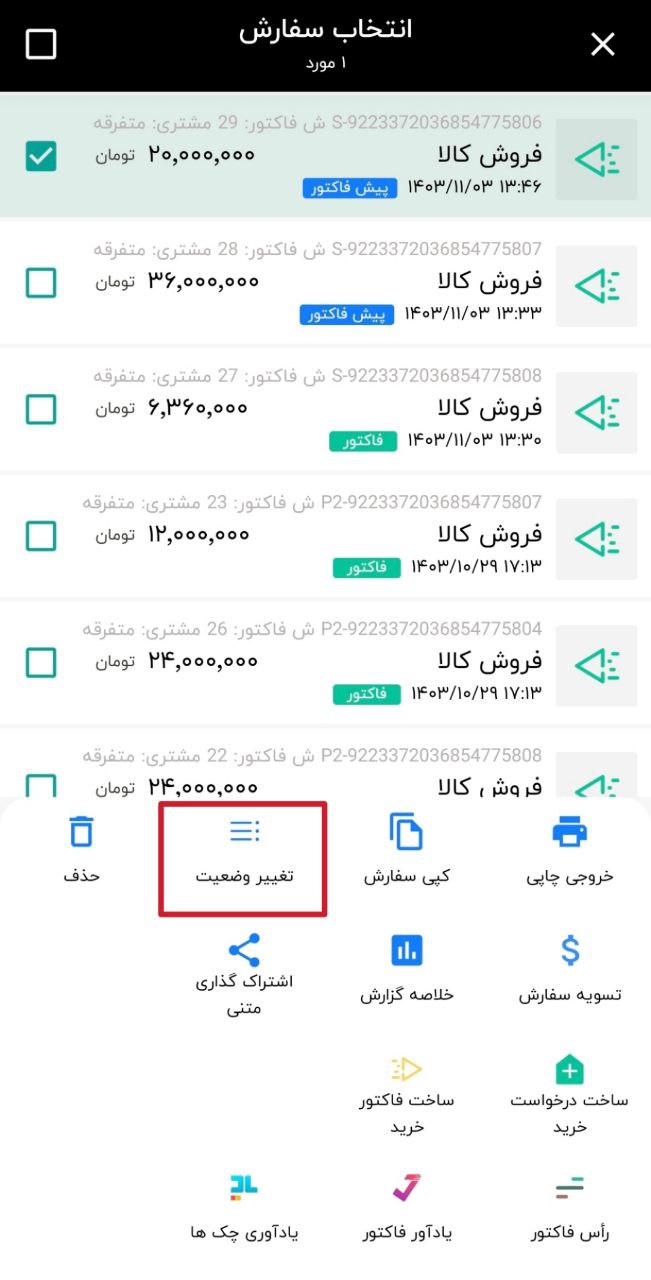Tap خروجی چاپی print output
Viewport: 651px width, 1280px height.
click(570, 850)
